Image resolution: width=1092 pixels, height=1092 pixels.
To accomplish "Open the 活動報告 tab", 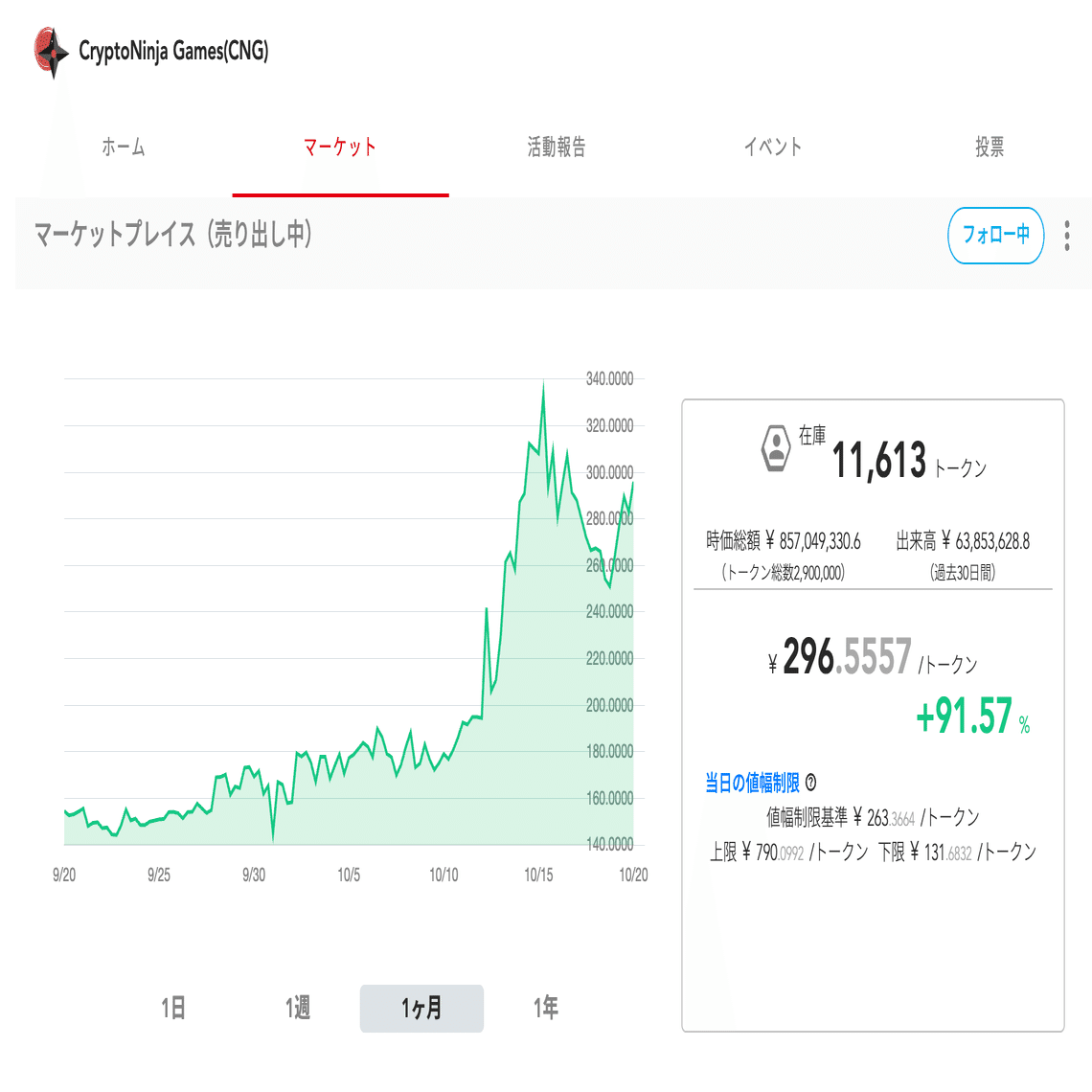I will (x=557, y=148).
